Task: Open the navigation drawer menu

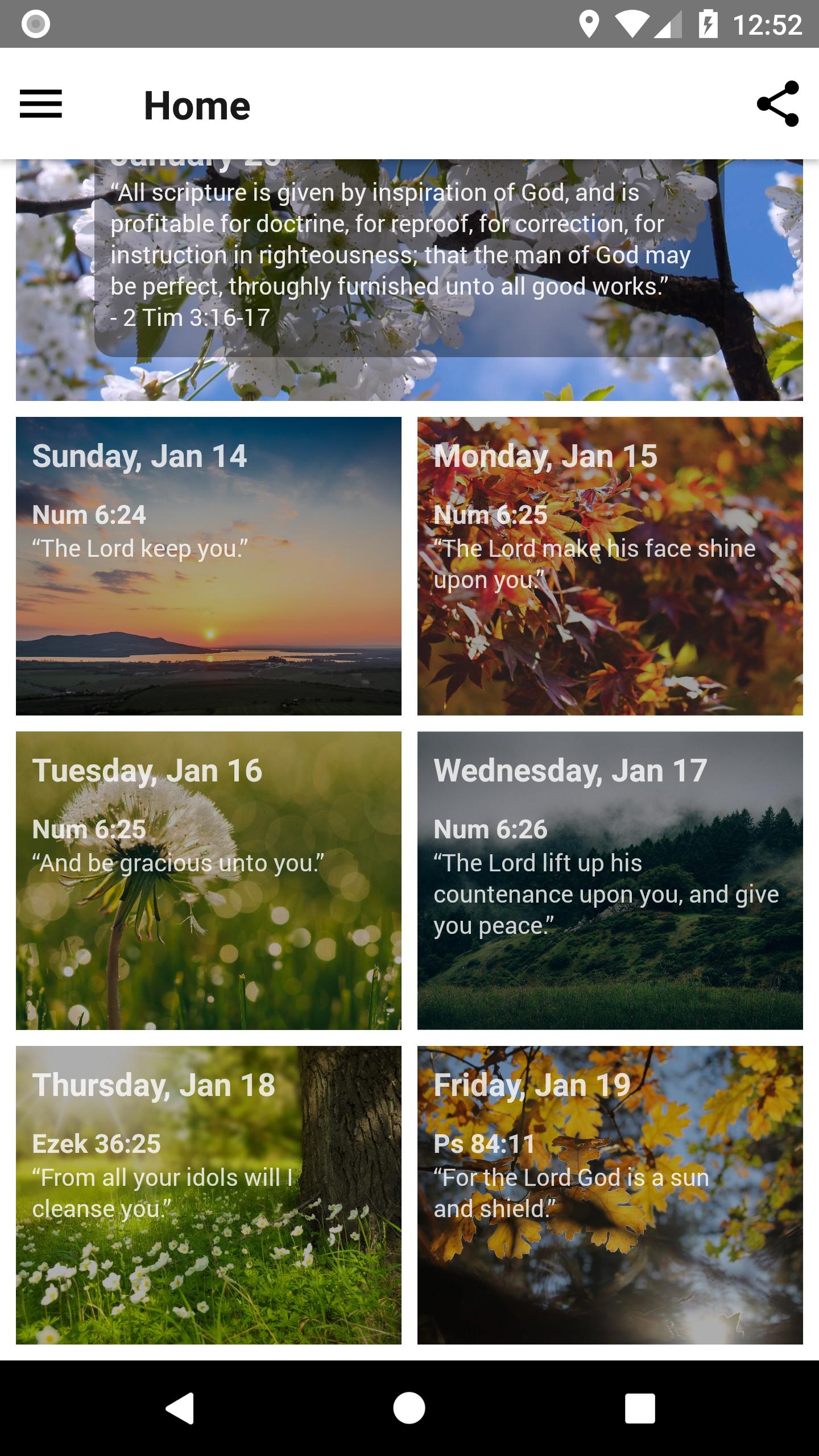Action: pos(42,105)
